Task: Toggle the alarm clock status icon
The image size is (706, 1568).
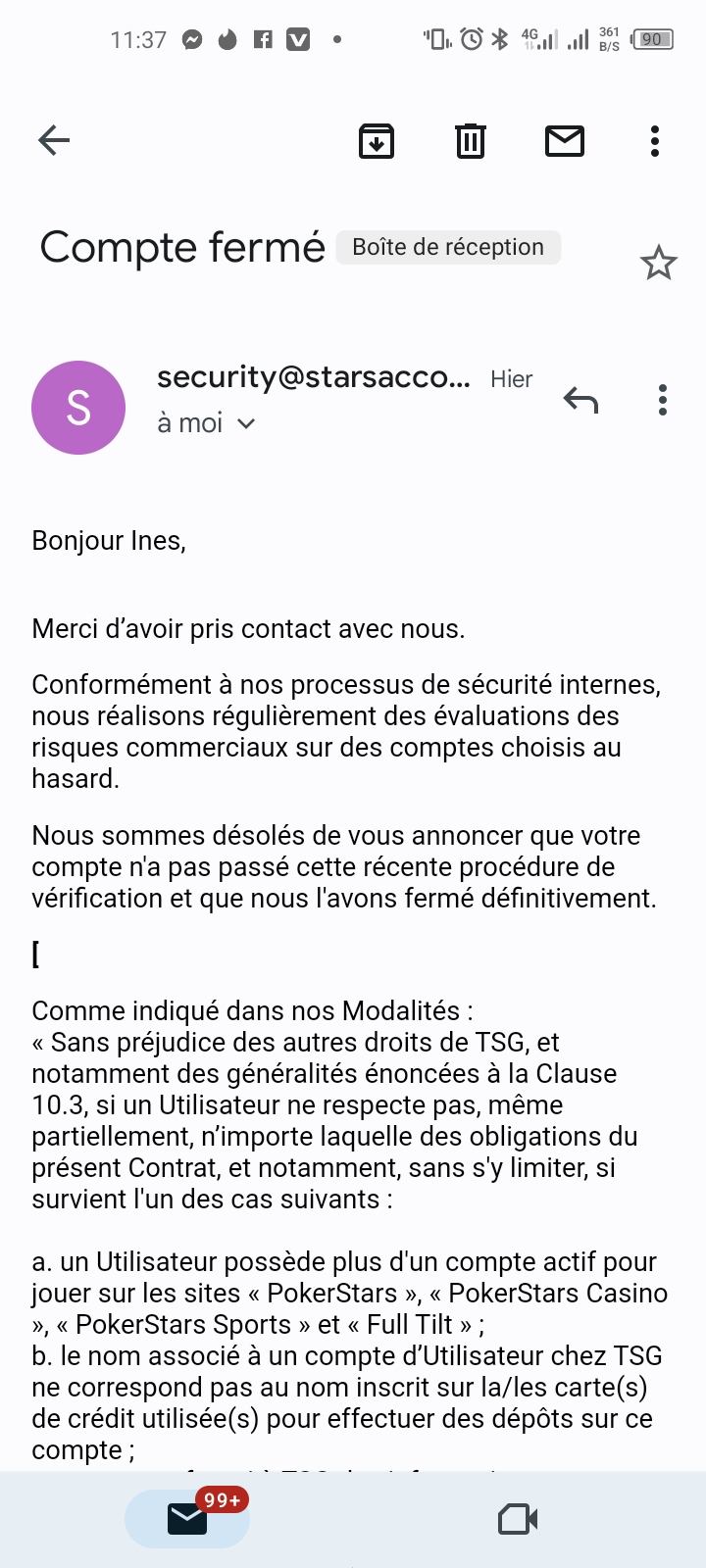Action: click(469, 39)
